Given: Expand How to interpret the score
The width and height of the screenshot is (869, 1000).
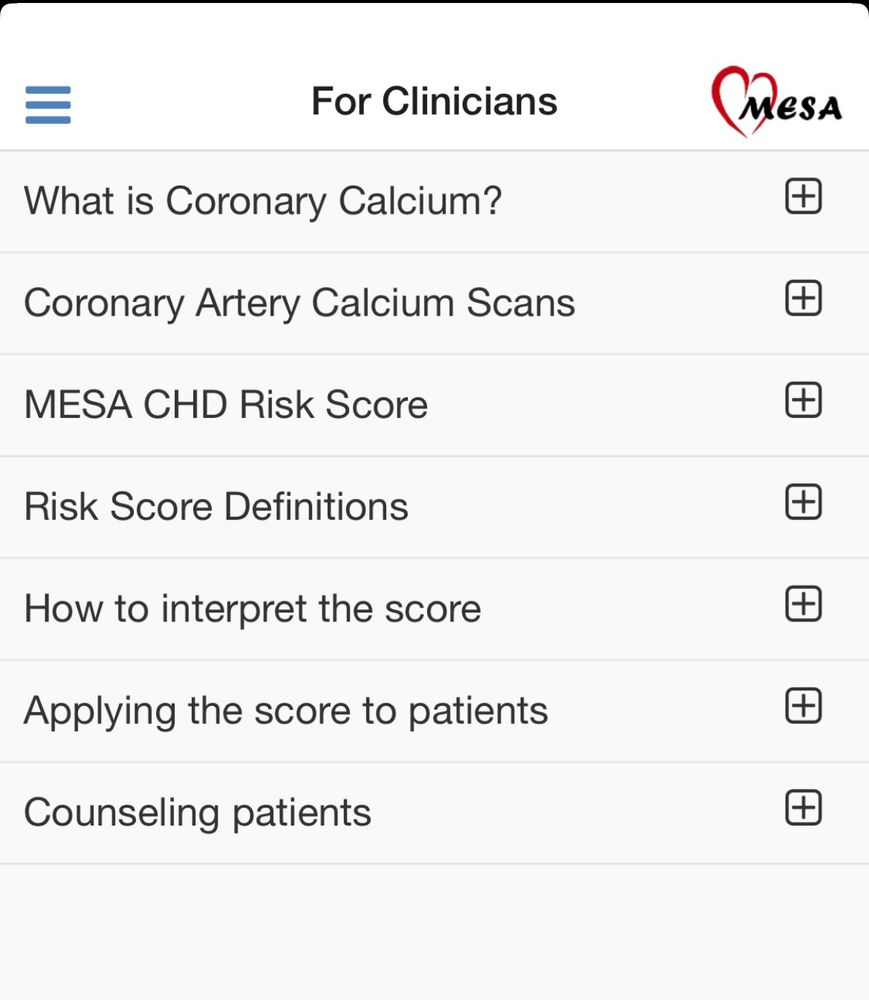Looking at the screenshot, I should pyautogui.click(x=802, y=604).
